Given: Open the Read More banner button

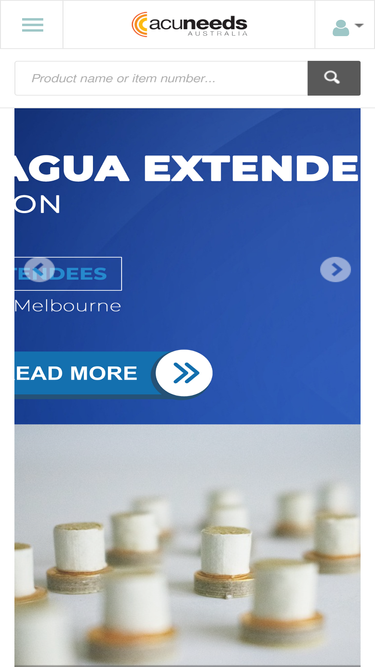Looking at the screenshot, I should 114,373.
